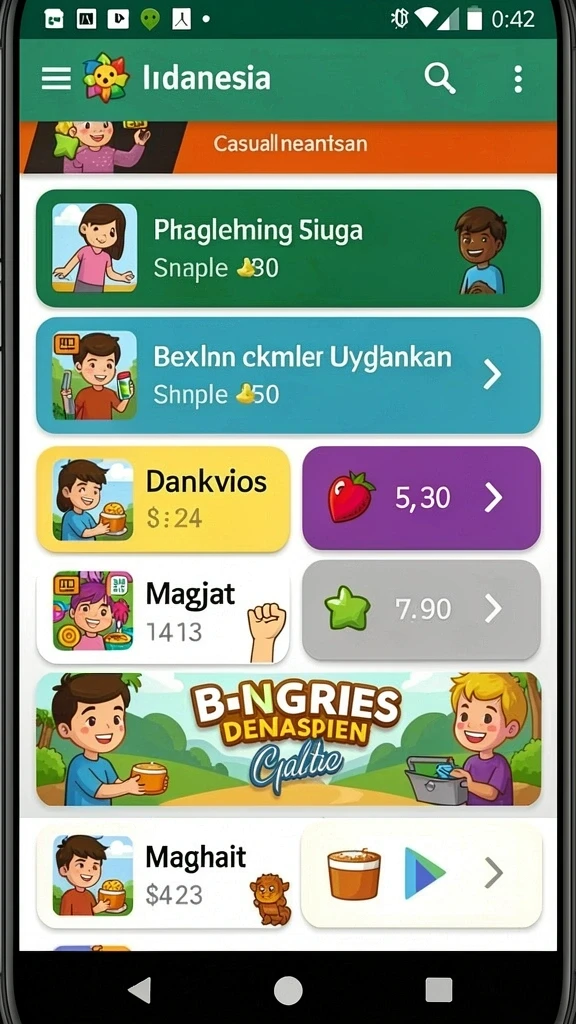This screenshot has width=576, height=1024.
Task: Tap the grey green-star 7.90 tile
Action: [x=421, y=609]
